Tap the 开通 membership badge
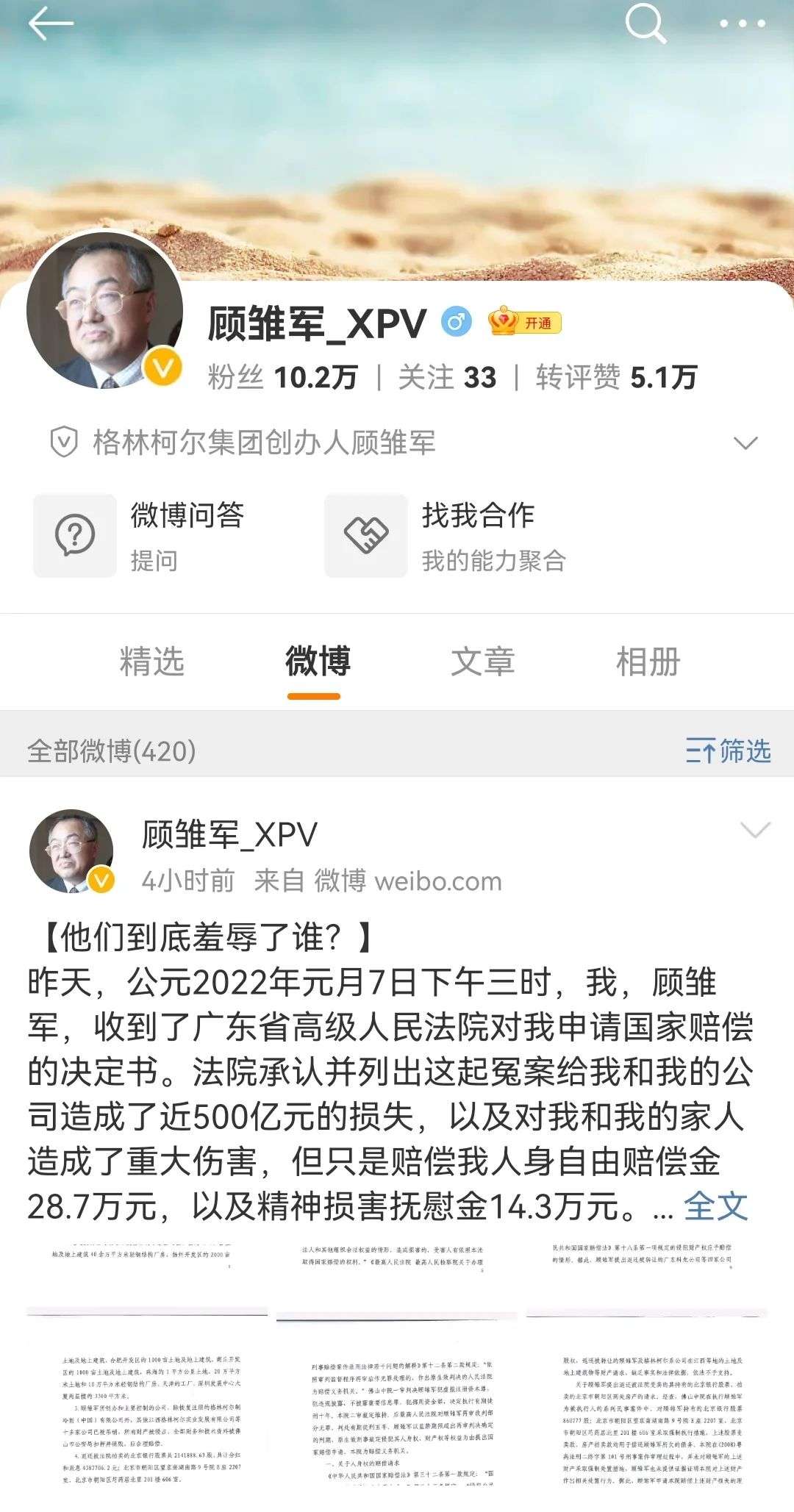794x1512 pixels. pos(525,323)
